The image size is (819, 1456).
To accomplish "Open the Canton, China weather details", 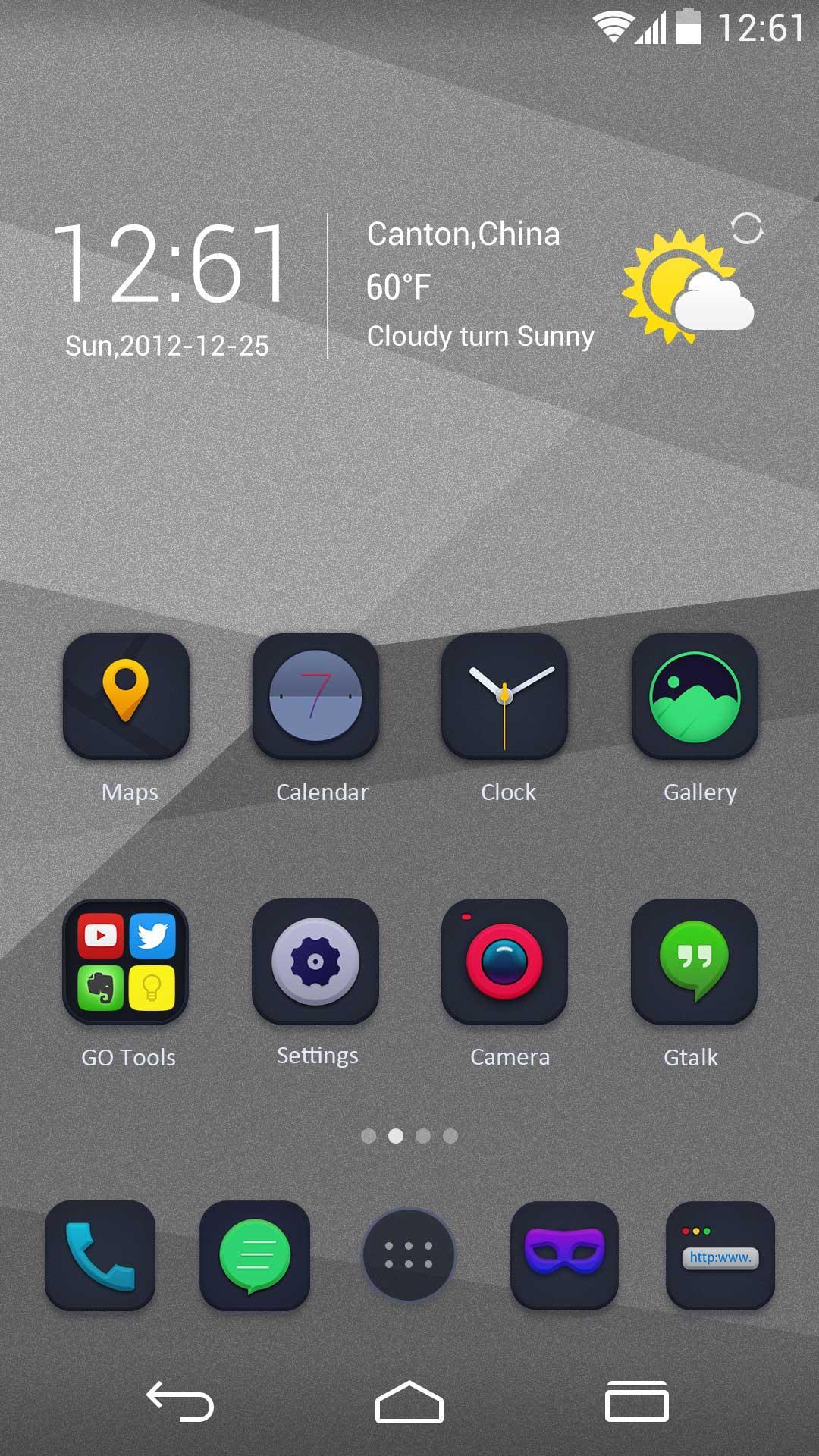I will [479, 285].
